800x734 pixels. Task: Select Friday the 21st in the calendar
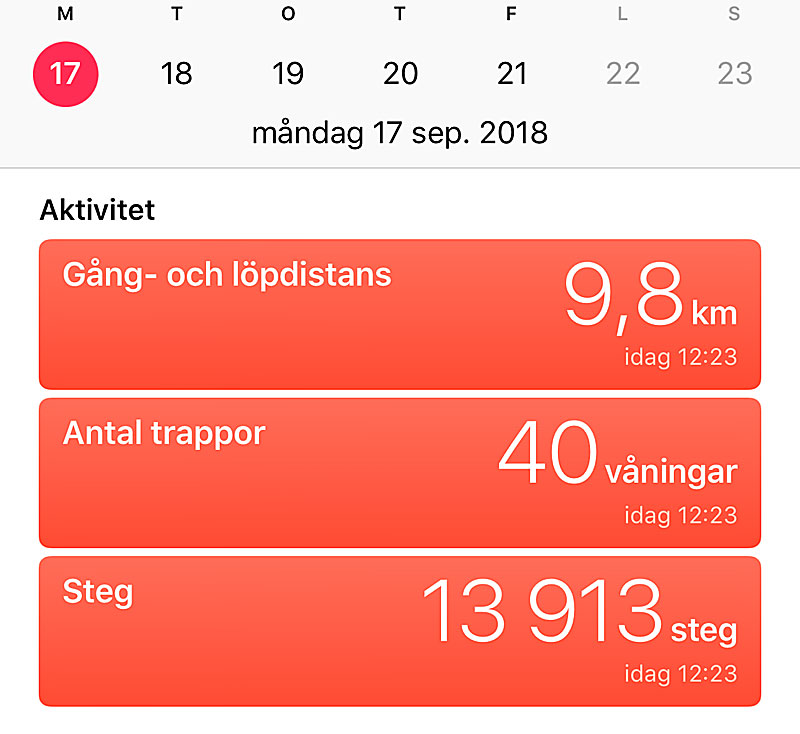(512, 74)
